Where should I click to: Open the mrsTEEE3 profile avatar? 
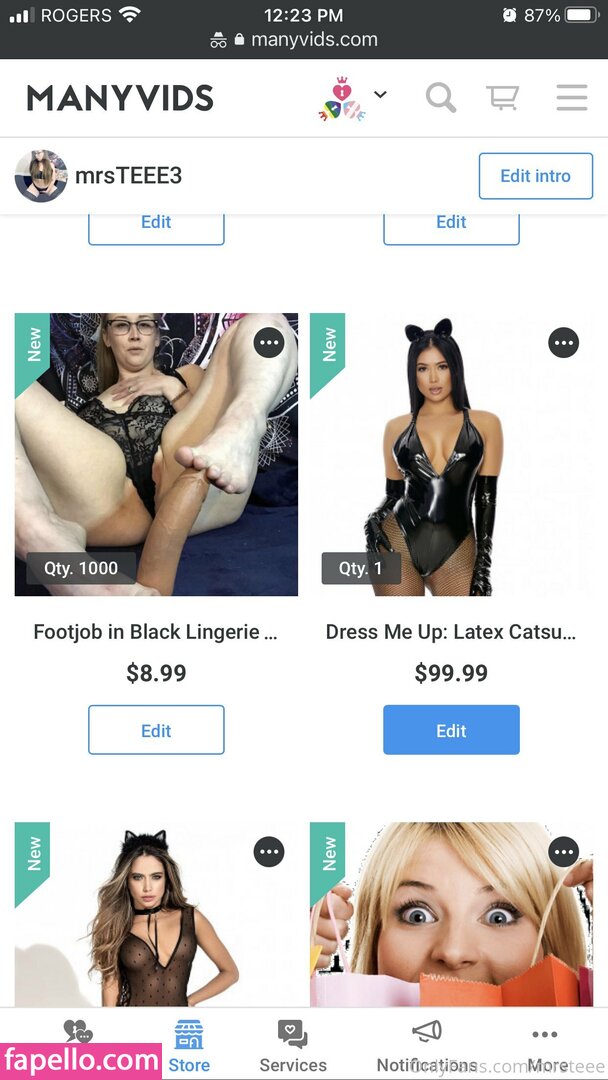[x=41, y=176]
